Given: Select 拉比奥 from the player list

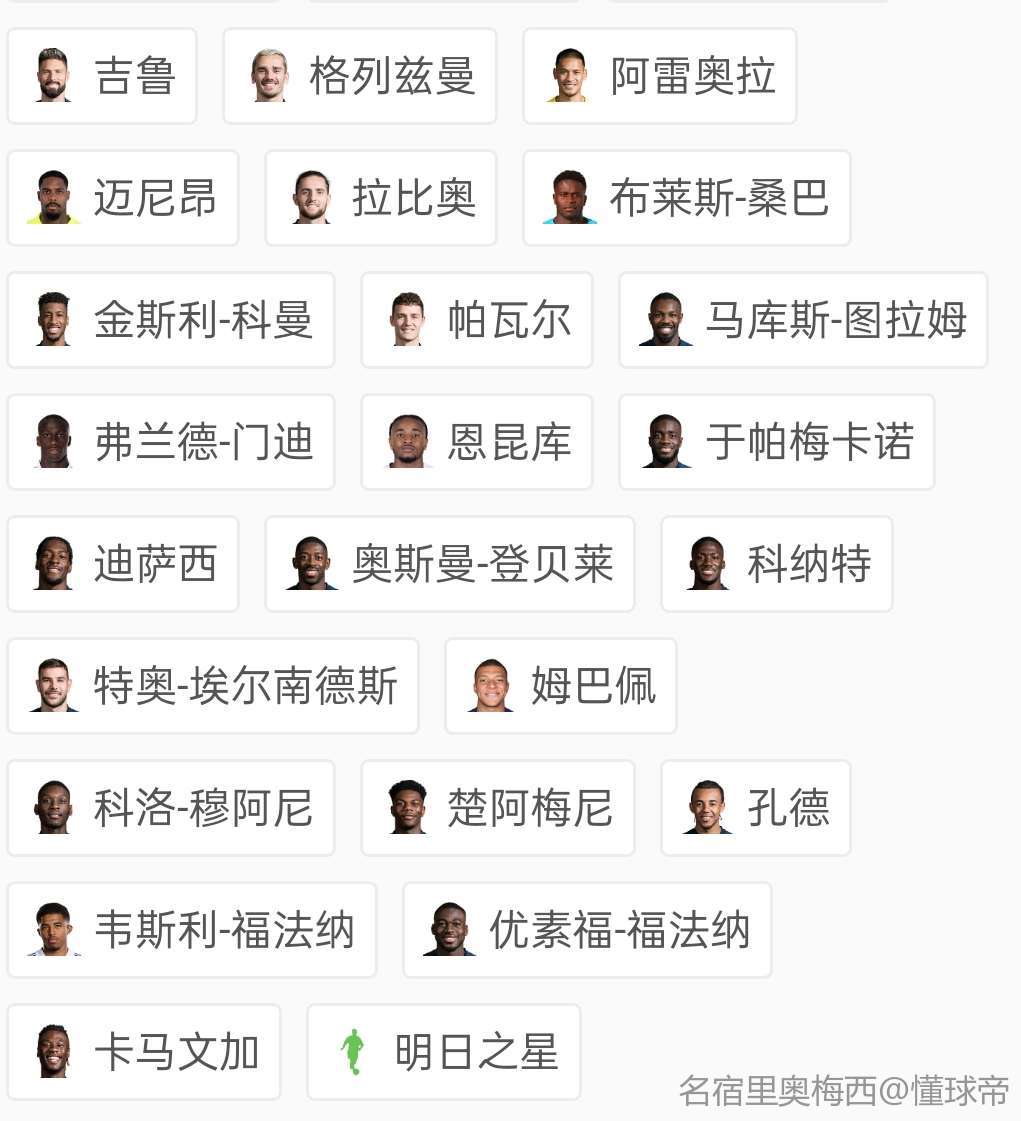Looking at the screenshot, I should click(x=381, y=198).
